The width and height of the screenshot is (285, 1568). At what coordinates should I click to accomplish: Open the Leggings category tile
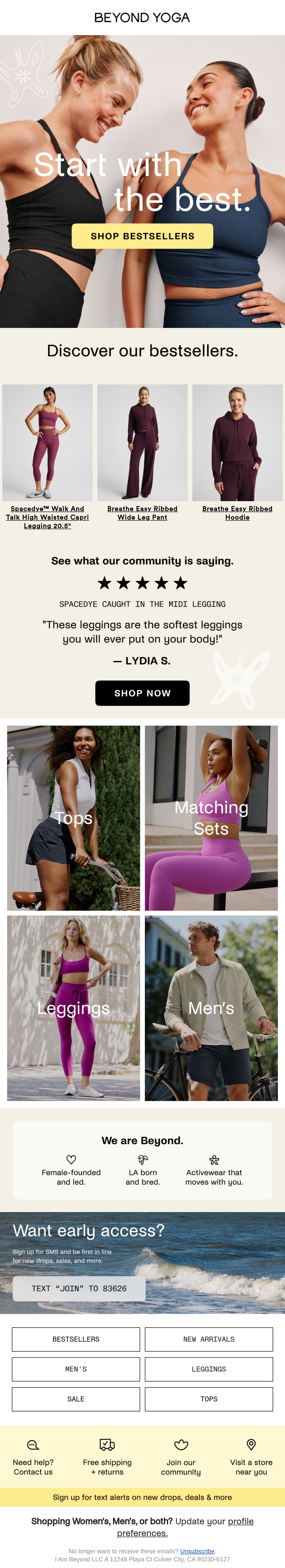[74, 1008]
